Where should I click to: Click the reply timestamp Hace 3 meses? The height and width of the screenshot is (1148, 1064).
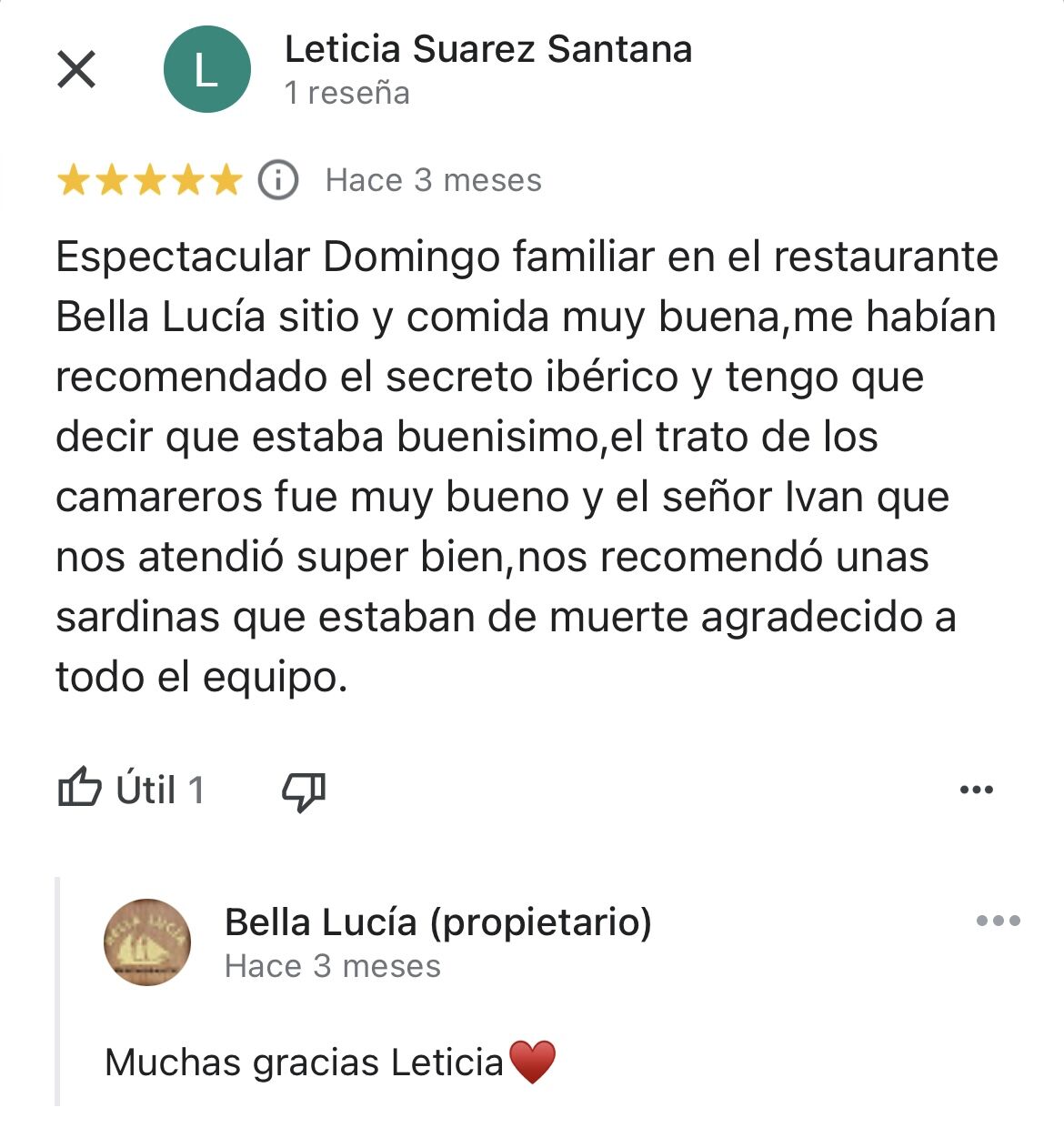[x=332, y=966]
